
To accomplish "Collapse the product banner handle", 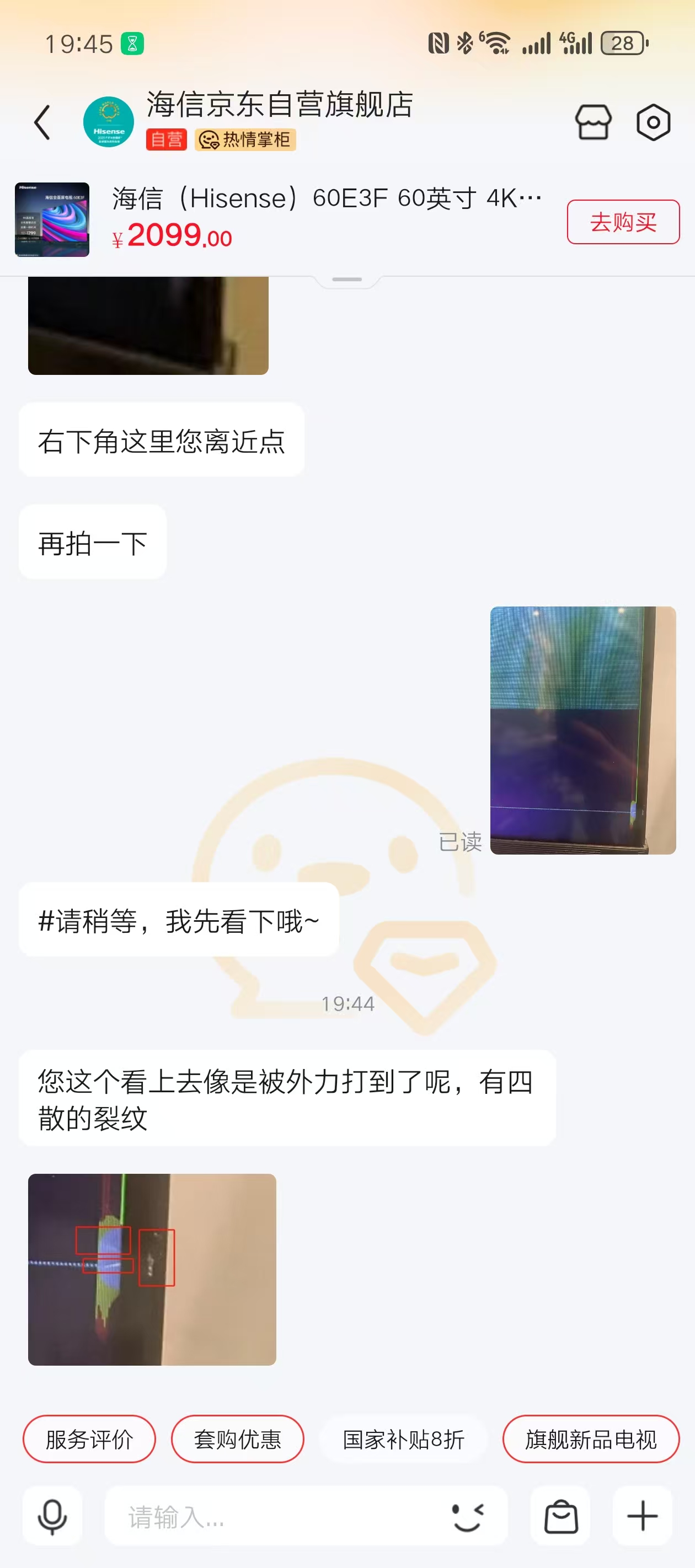I will 347,280.
